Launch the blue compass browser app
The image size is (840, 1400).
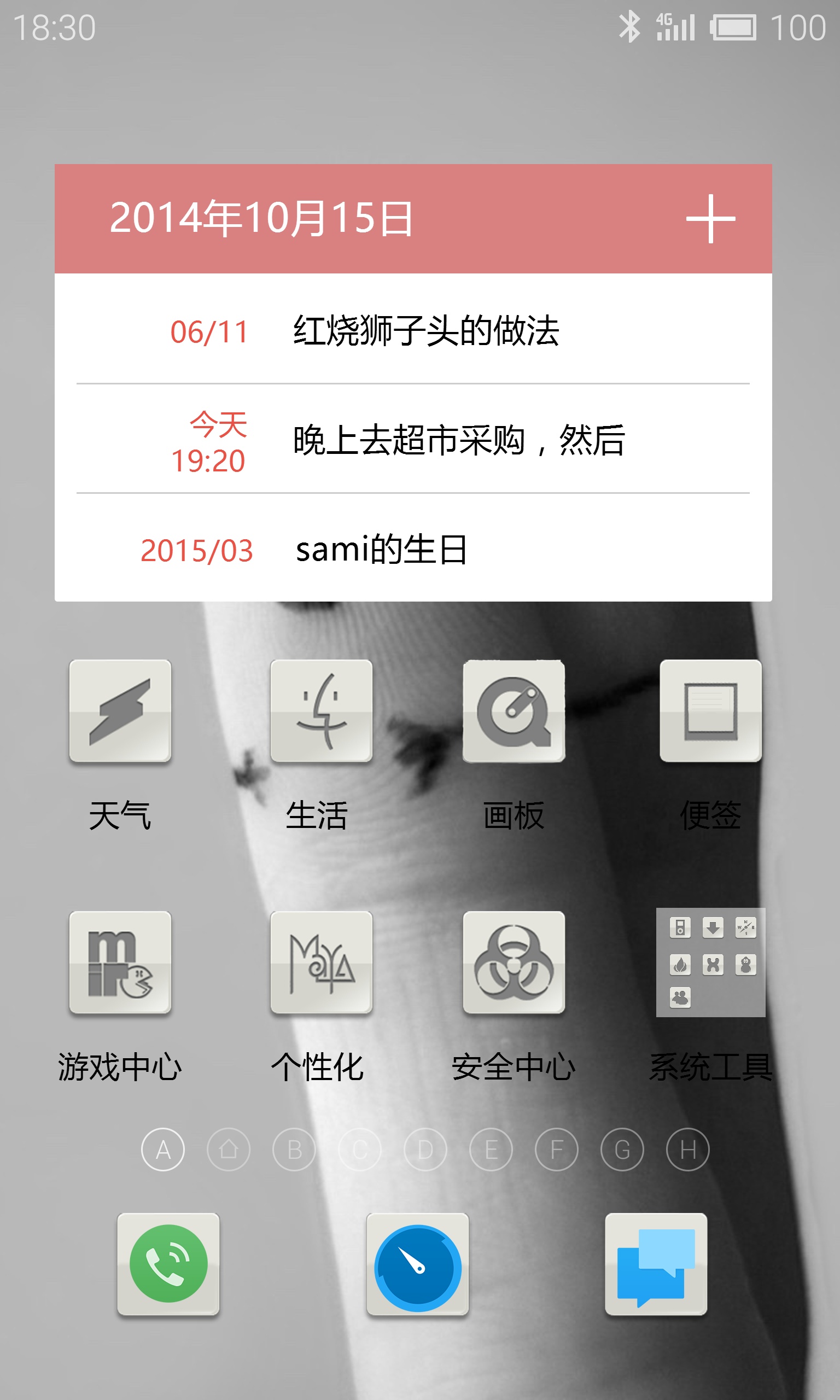click(418, 1264)
